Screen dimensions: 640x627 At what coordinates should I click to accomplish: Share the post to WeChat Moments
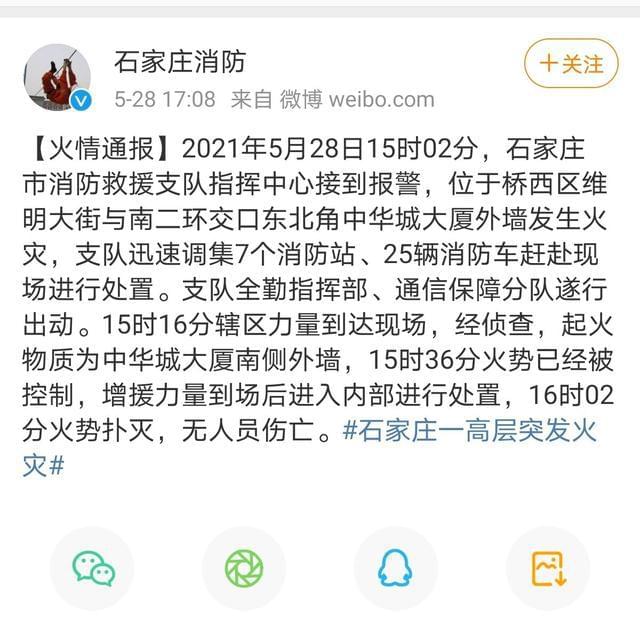(244, 568)
